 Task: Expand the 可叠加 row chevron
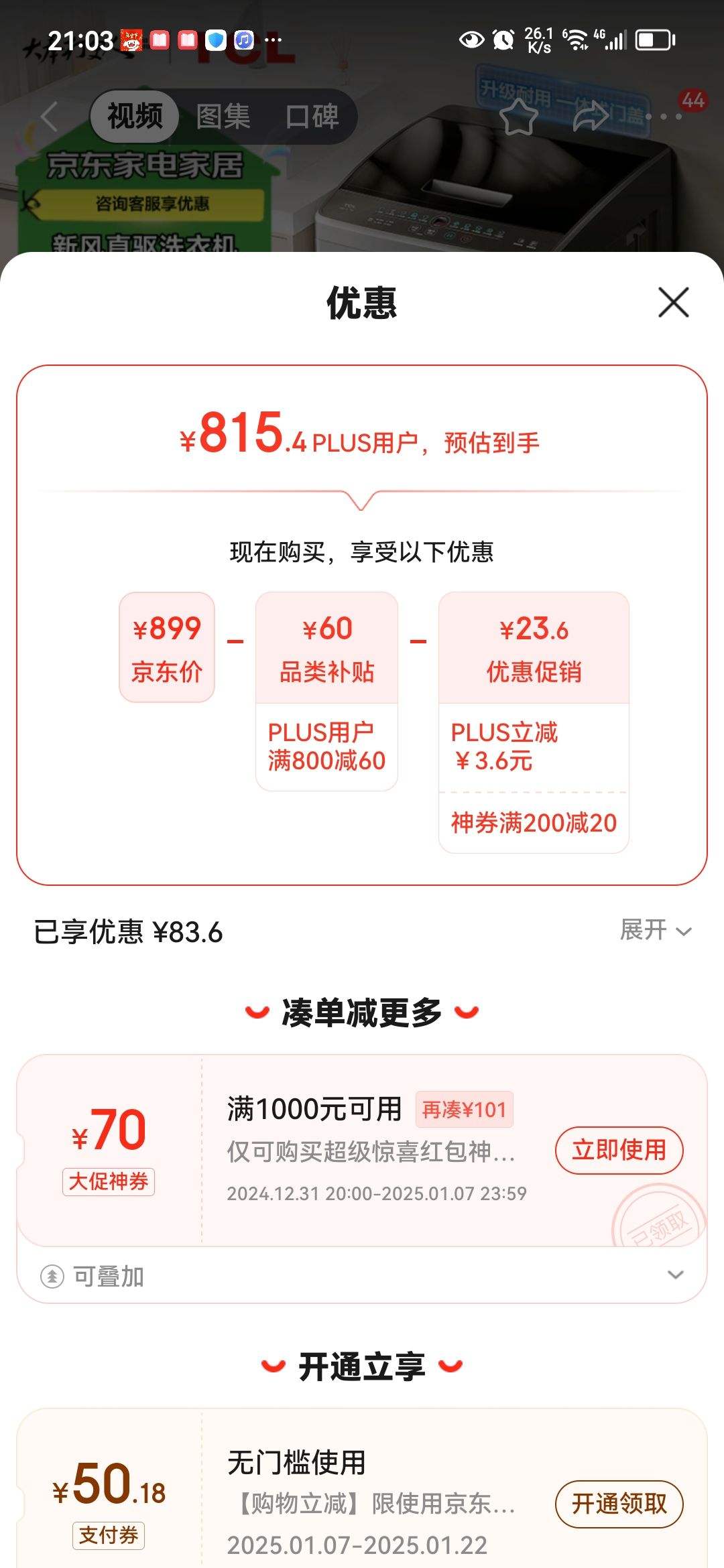click(x=676, y=1274)
